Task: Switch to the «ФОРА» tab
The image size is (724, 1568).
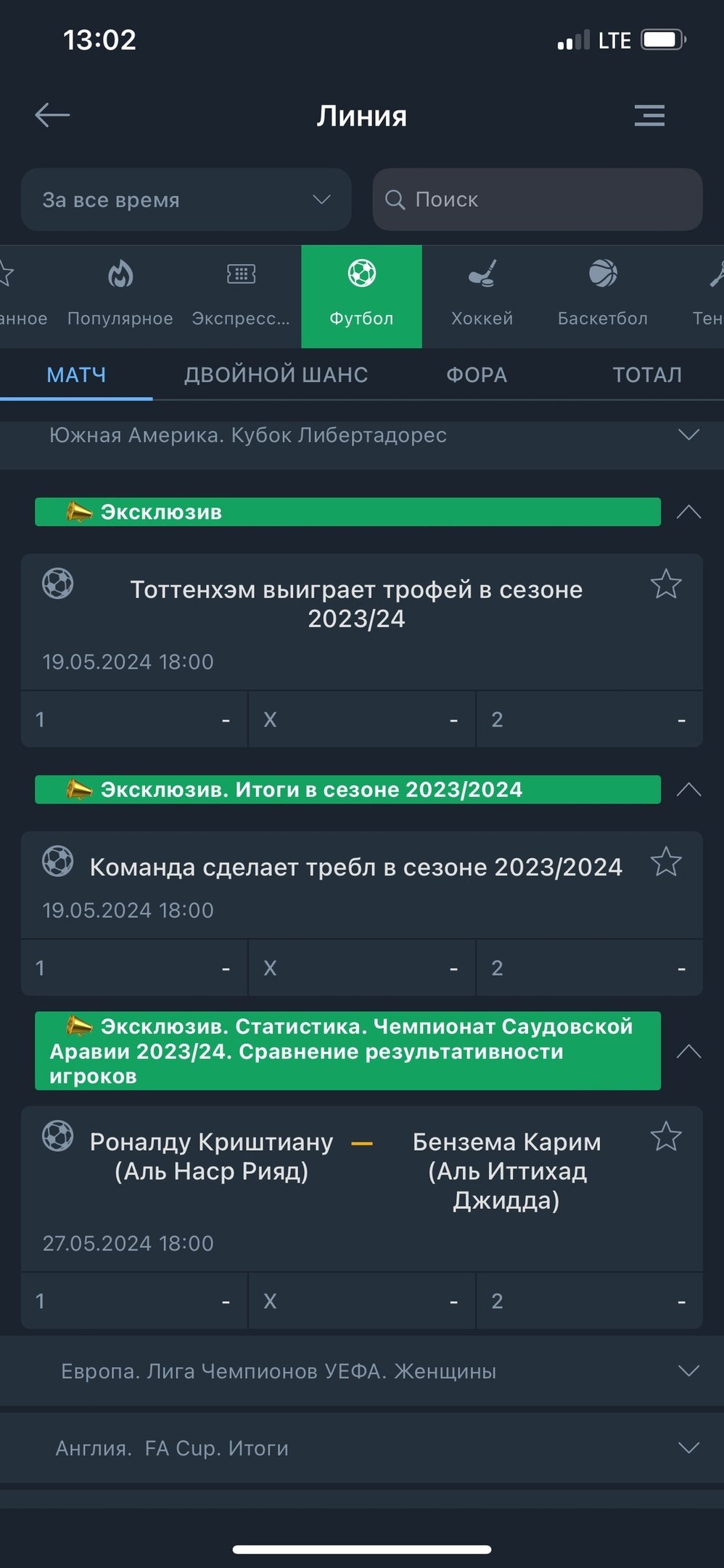Action: [477, 375]
